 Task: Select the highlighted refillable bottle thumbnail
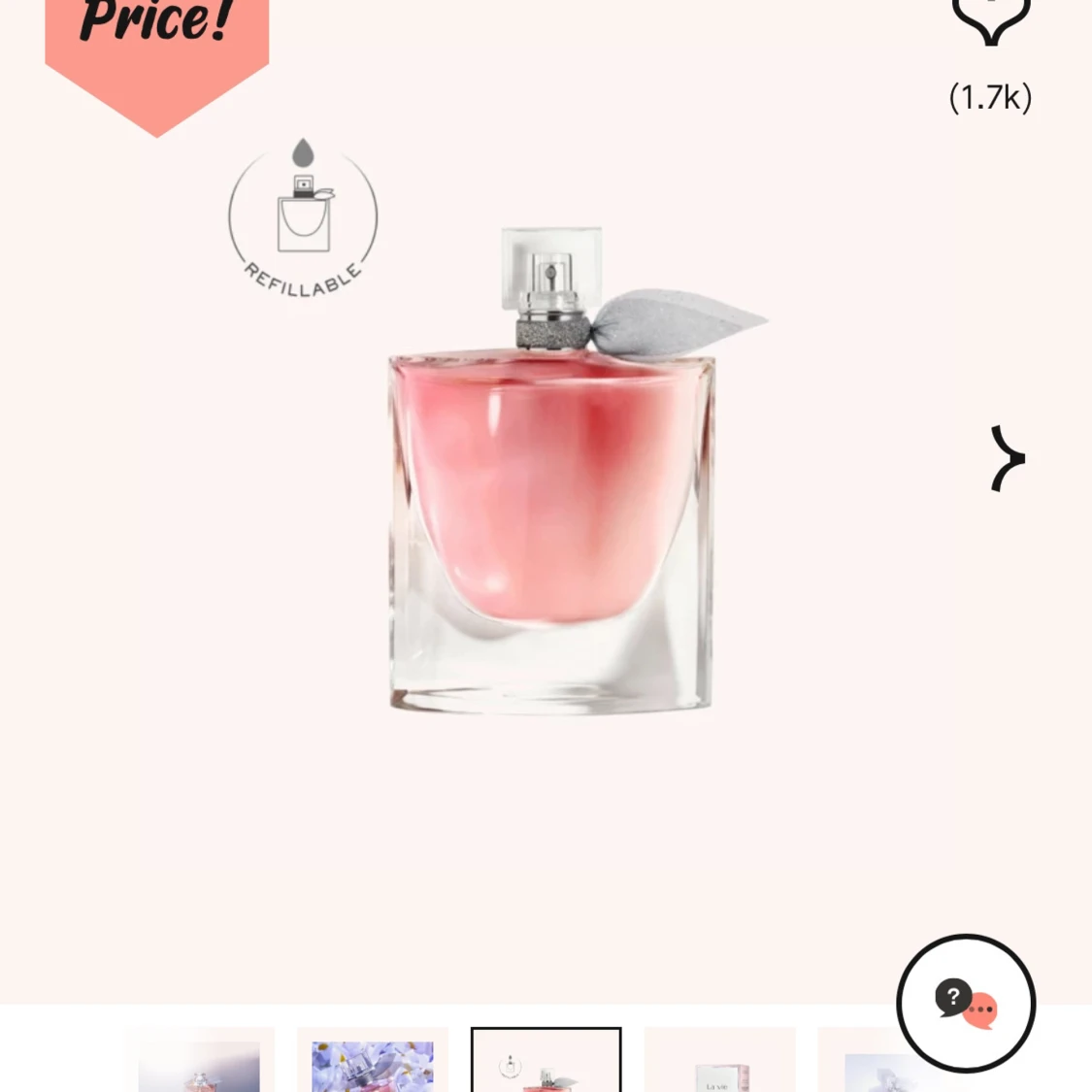click(546, 1063)
